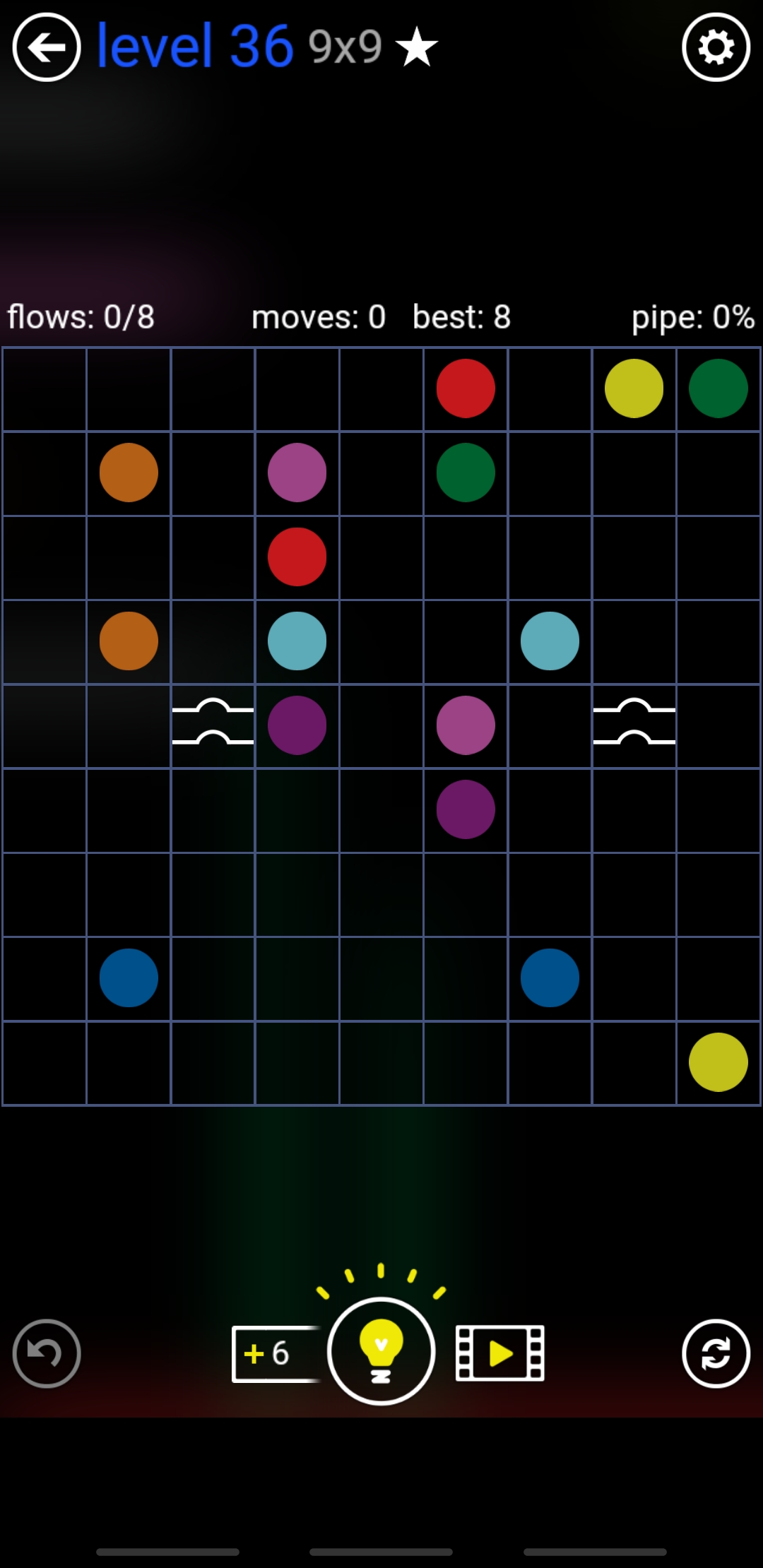The height and width of the screenshot is (1568, 763).
Task: Select the dark purple dot beside the bridge
Action: pyautogui.click(x=297, y=725)
